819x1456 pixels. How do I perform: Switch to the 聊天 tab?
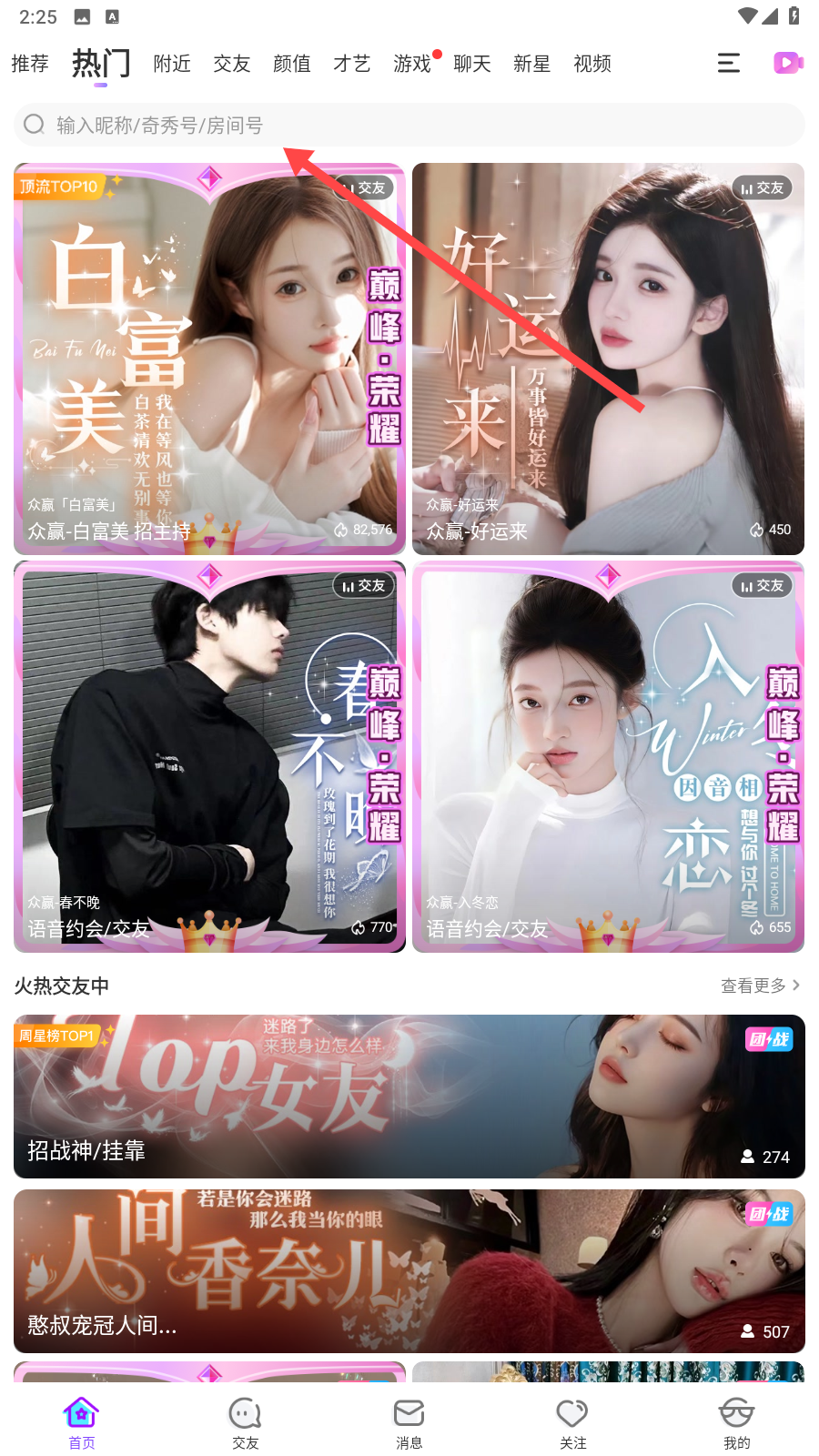coord(472,64)
